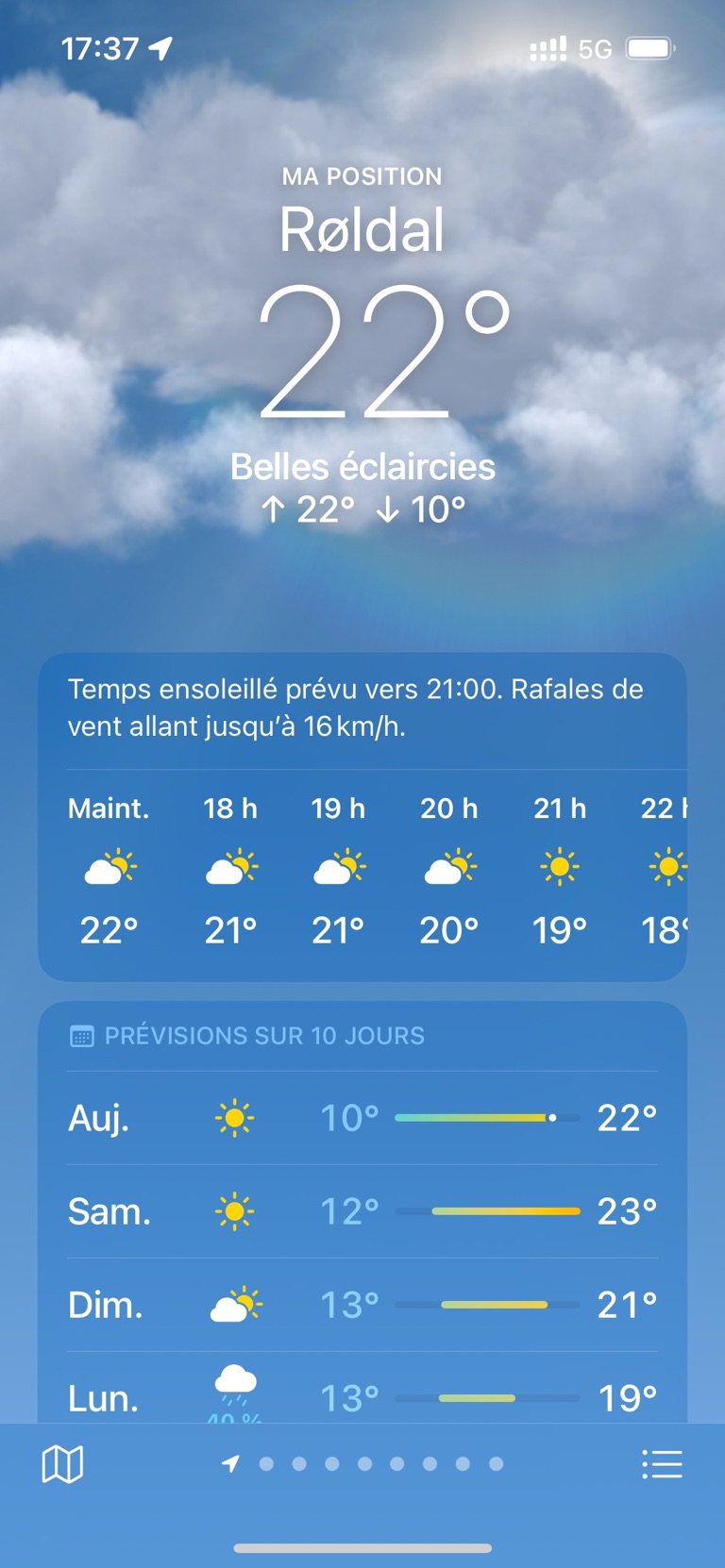
Task: View Saturday's forecast (Sam.)
Action: click(362, 1211)
